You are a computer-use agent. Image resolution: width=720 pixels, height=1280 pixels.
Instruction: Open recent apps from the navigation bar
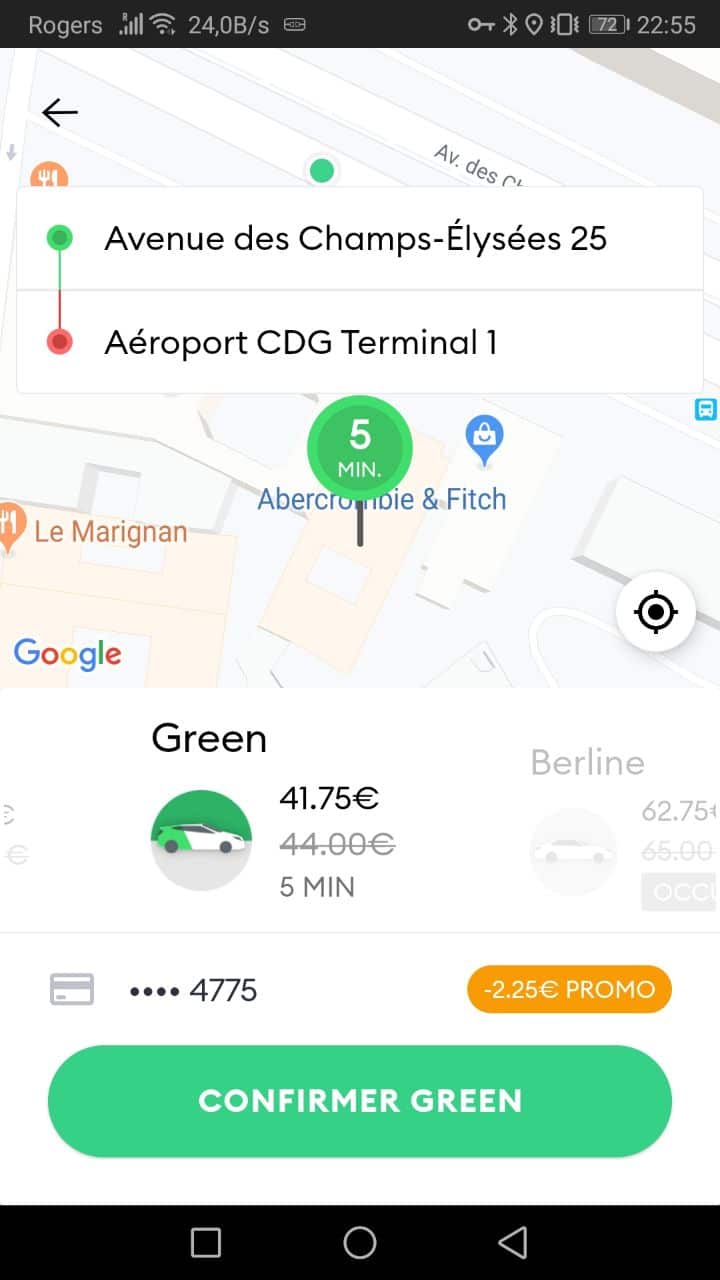[206, 1242]
